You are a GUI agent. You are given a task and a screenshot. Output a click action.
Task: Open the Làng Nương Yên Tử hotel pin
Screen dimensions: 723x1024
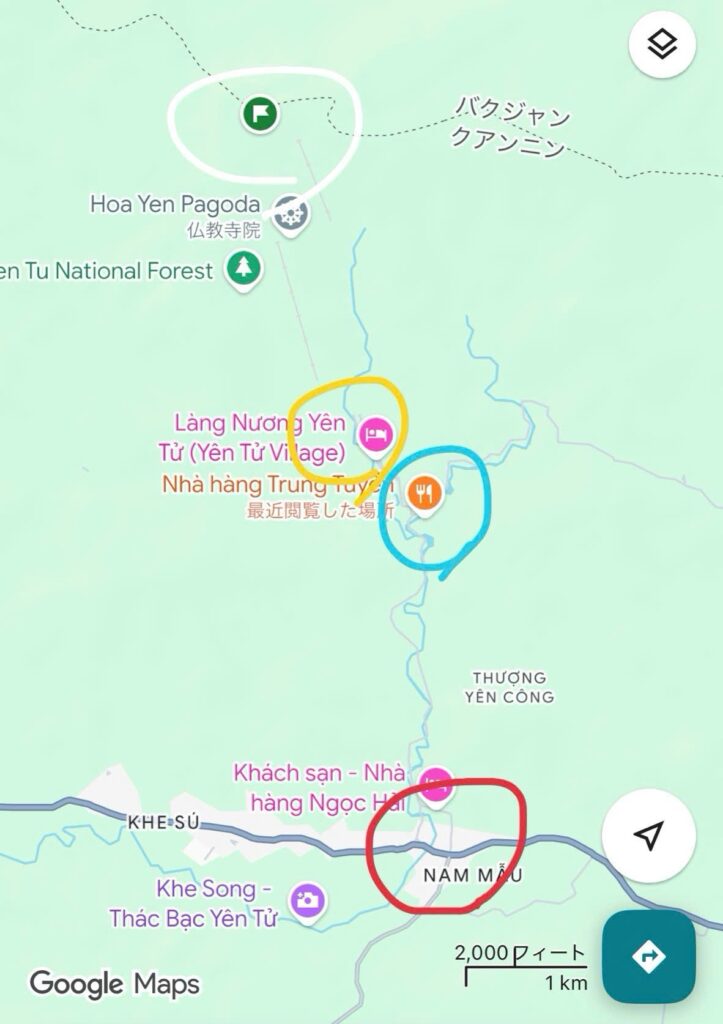coord(376,435)
